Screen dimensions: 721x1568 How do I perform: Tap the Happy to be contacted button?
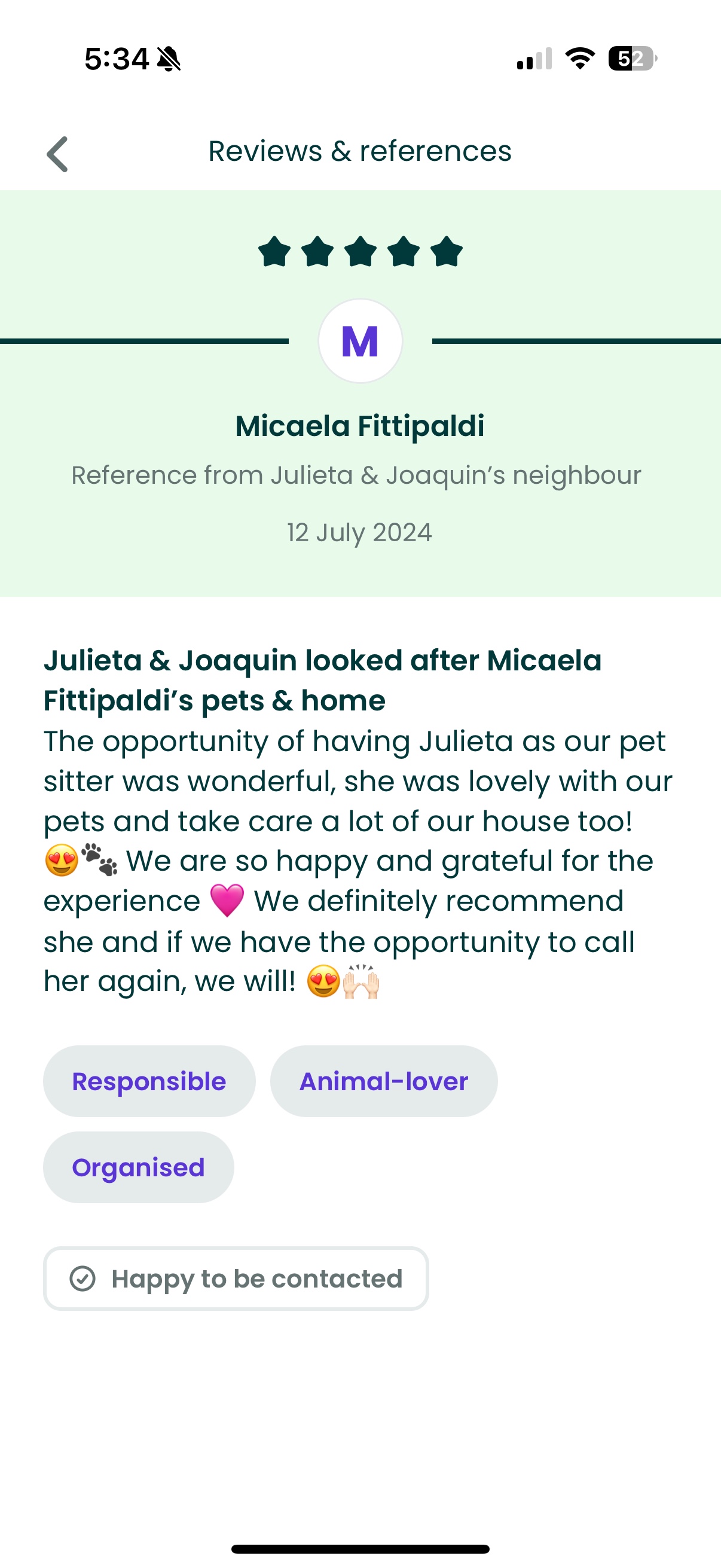tap(236, 1279)
